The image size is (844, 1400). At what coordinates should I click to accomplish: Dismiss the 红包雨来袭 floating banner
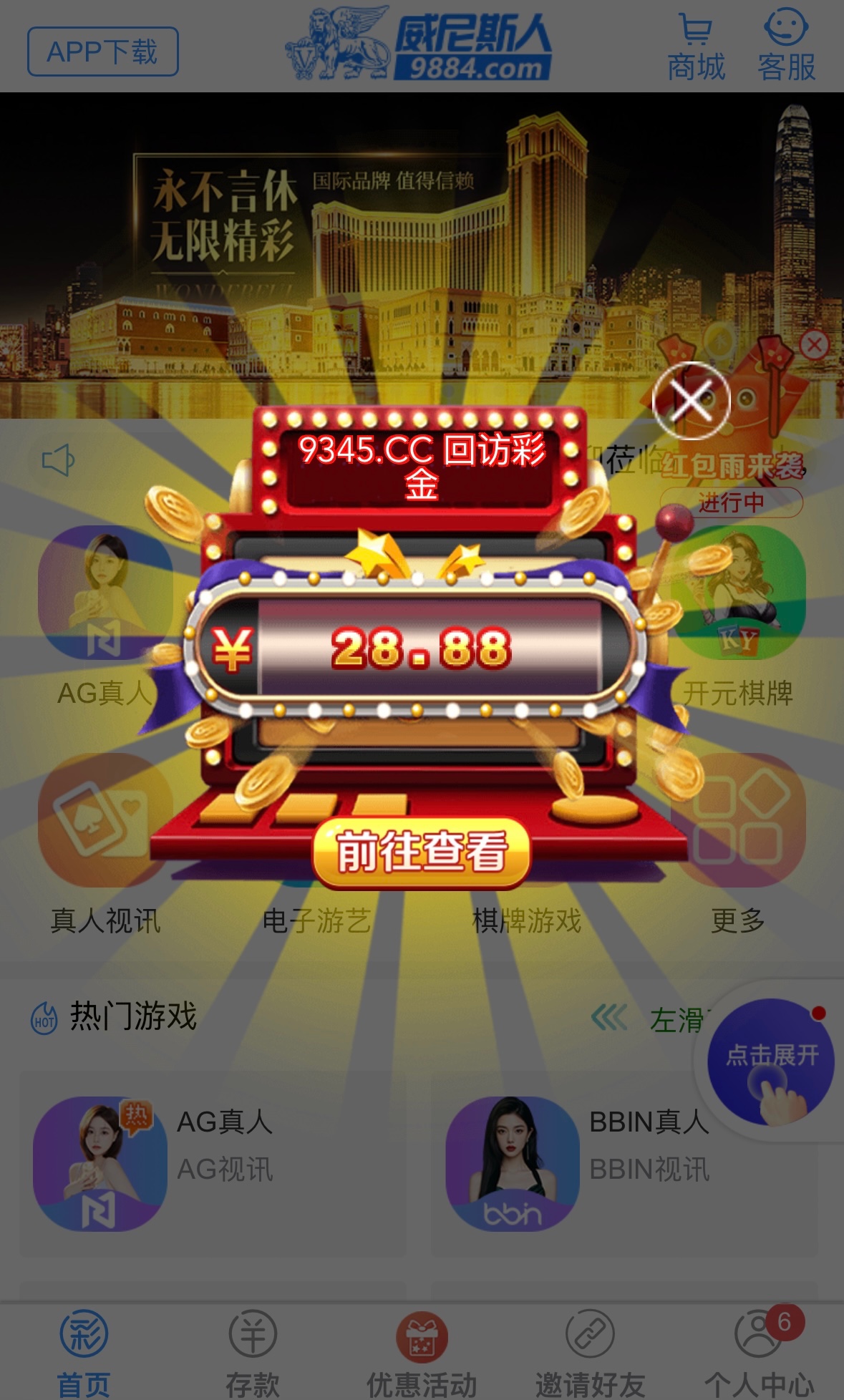coord(814,345)
